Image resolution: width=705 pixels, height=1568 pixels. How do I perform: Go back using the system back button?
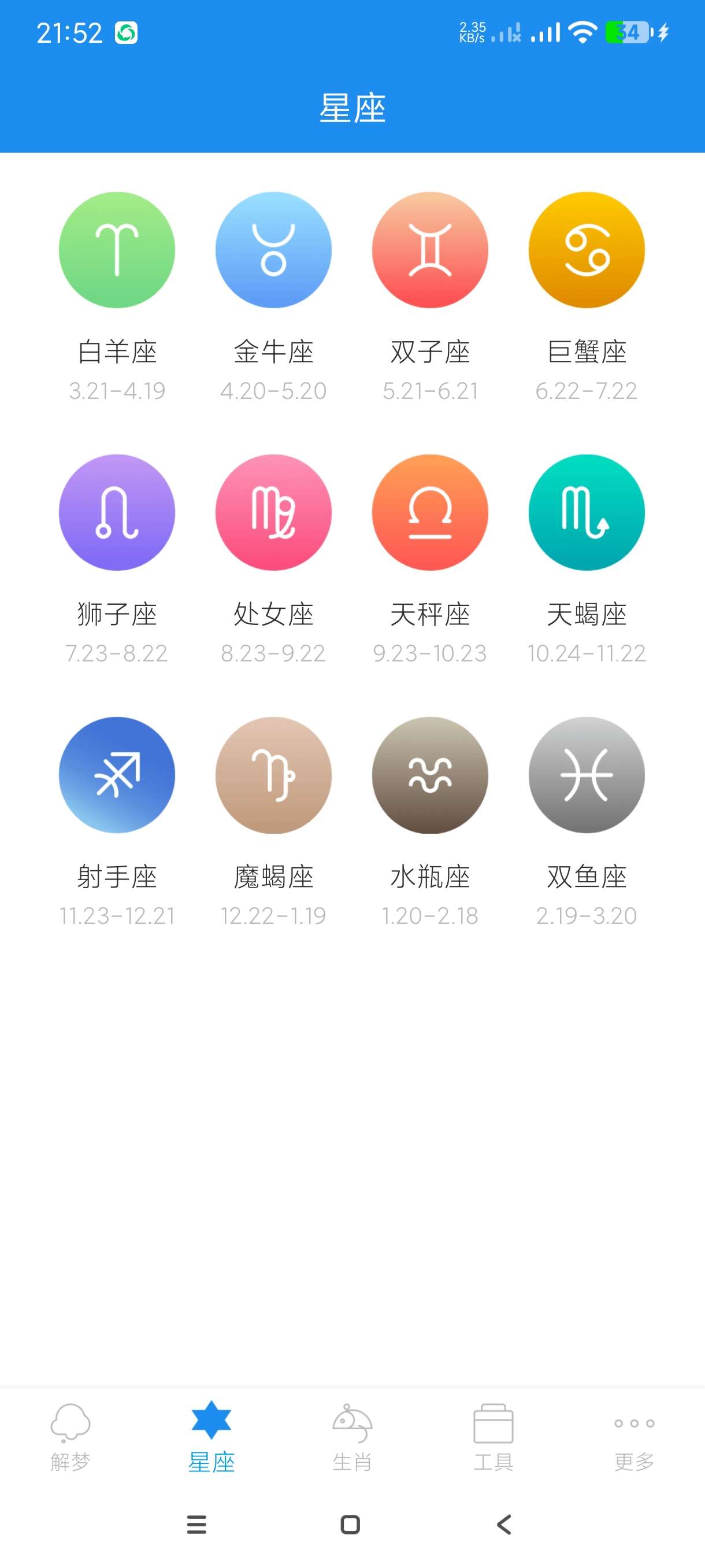coord(504,1524)
